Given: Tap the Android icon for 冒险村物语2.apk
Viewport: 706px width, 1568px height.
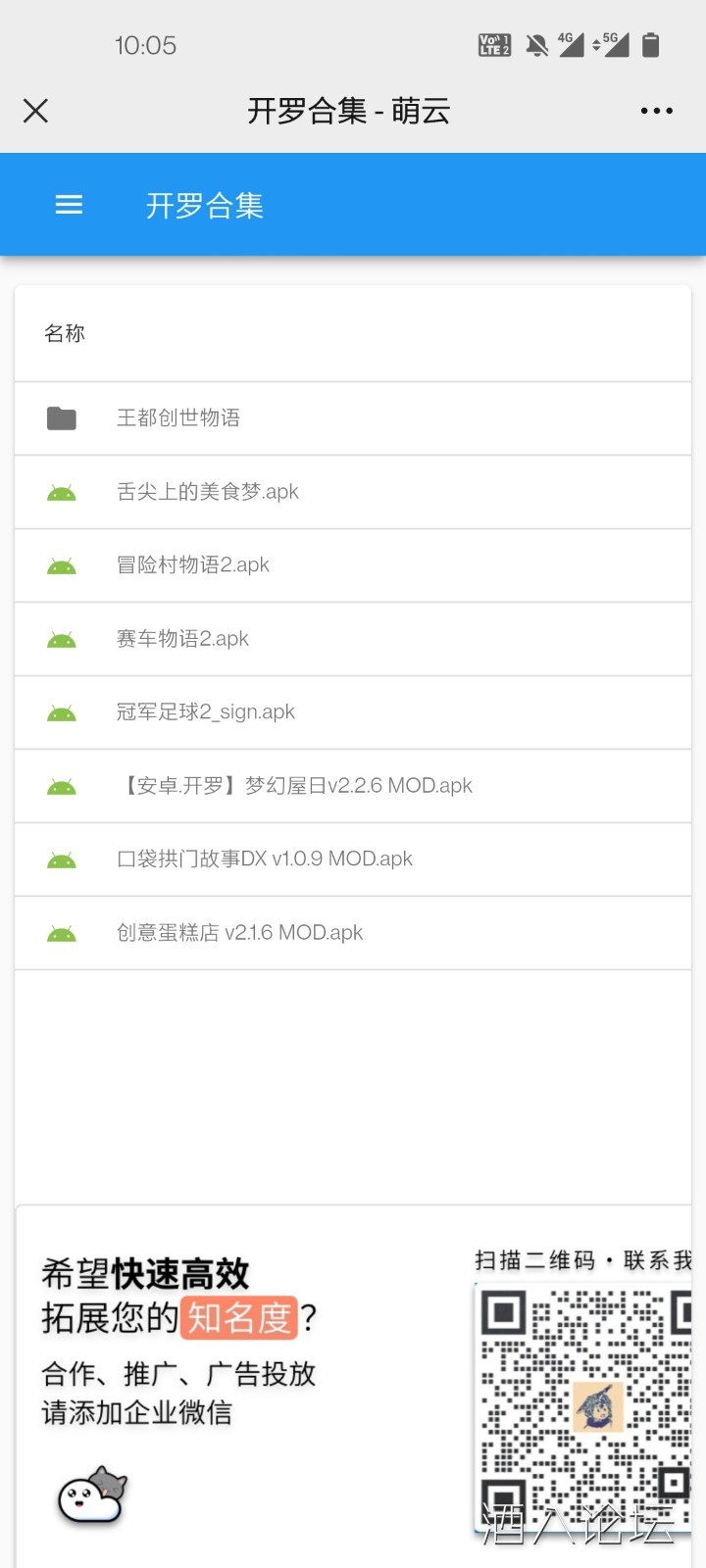Looking at the screenshot, I should (x=61, y=565).
